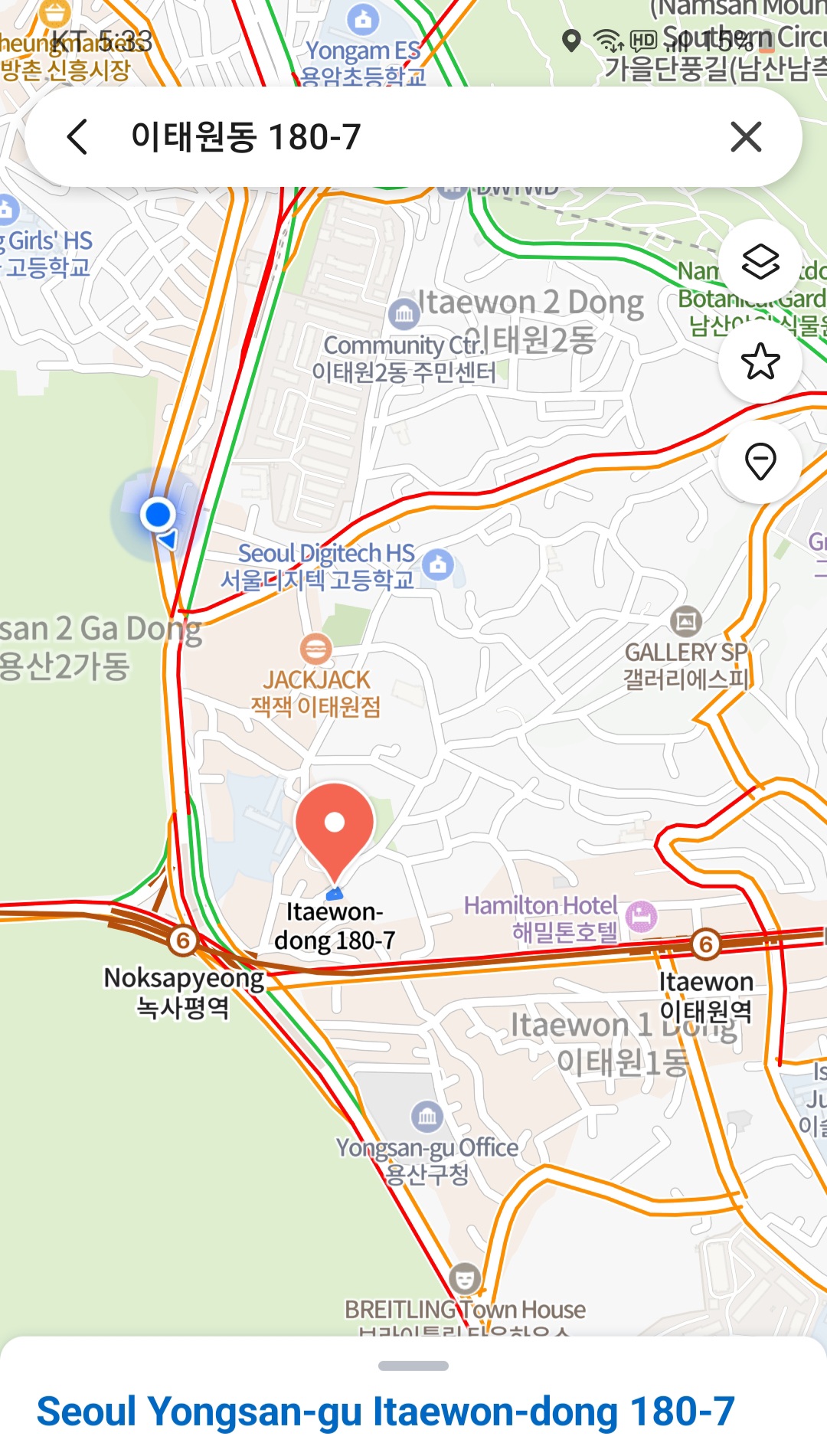This screenshot has width=827, height=1456.
Task: Select Seoul Digitech HS marker
Action: (438, 565)
